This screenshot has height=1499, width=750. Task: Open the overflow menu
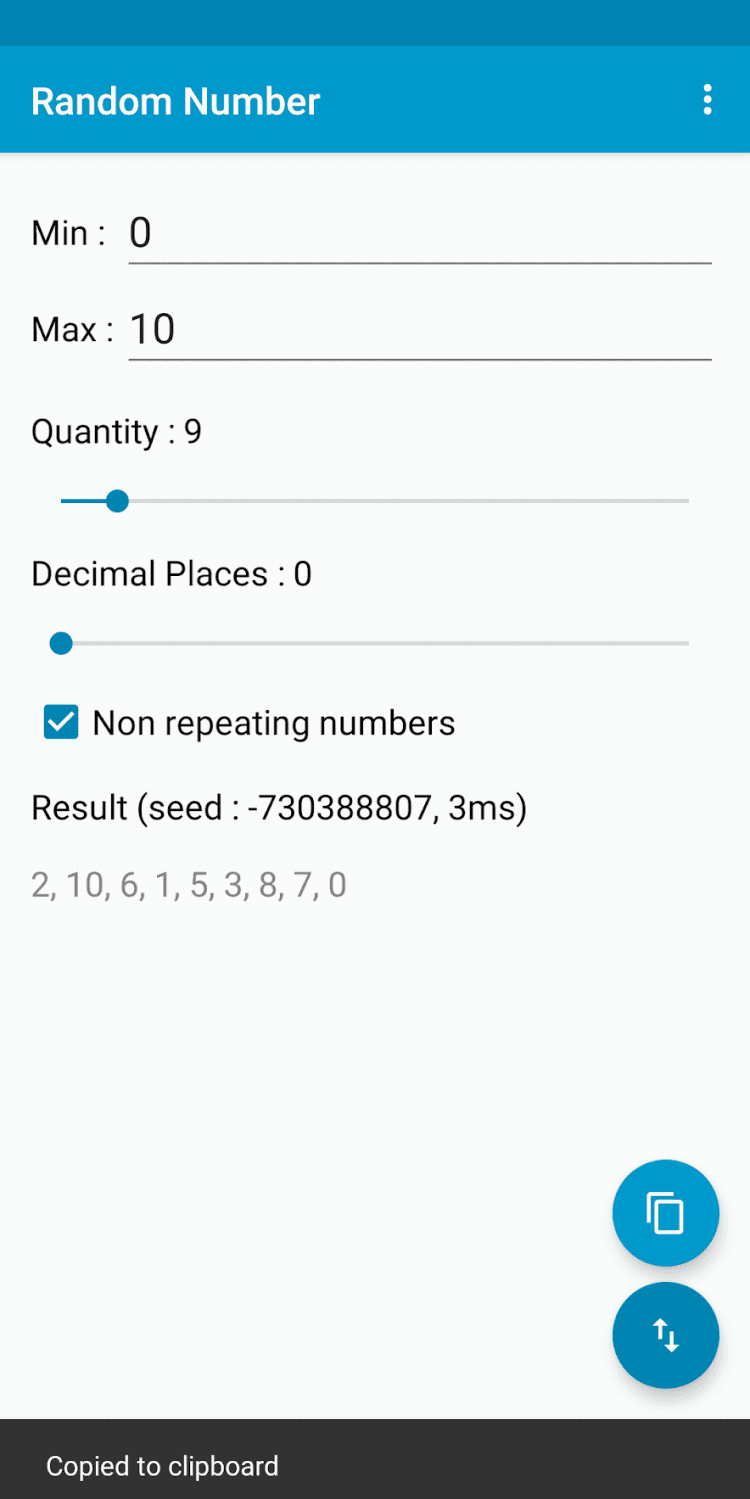(707, 100)
